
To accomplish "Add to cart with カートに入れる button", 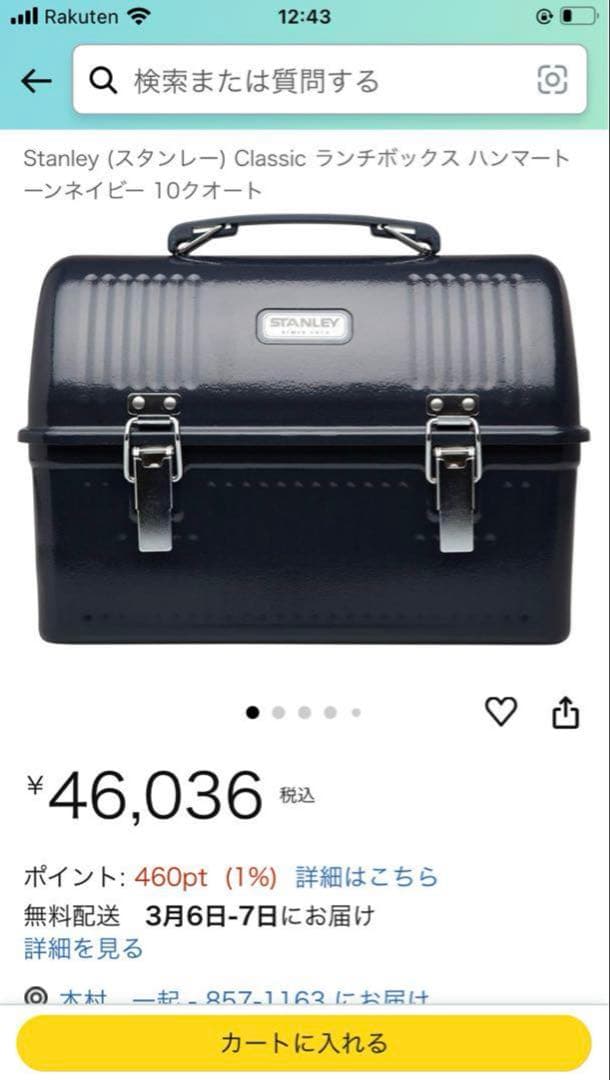I will (304, 1043).
